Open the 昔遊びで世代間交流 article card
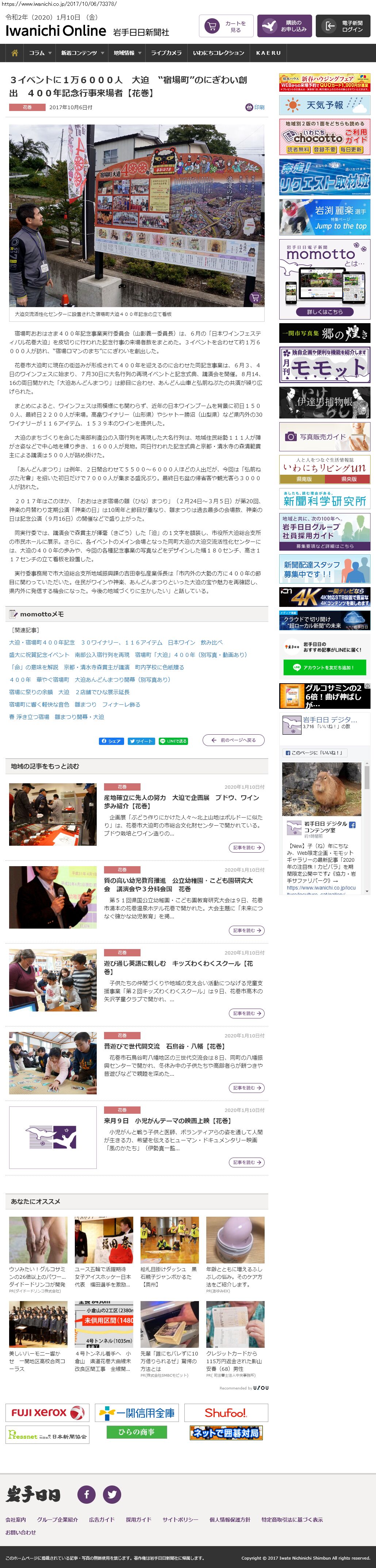The height and width of the screenshot is (1568, 376). point(164,1046)
